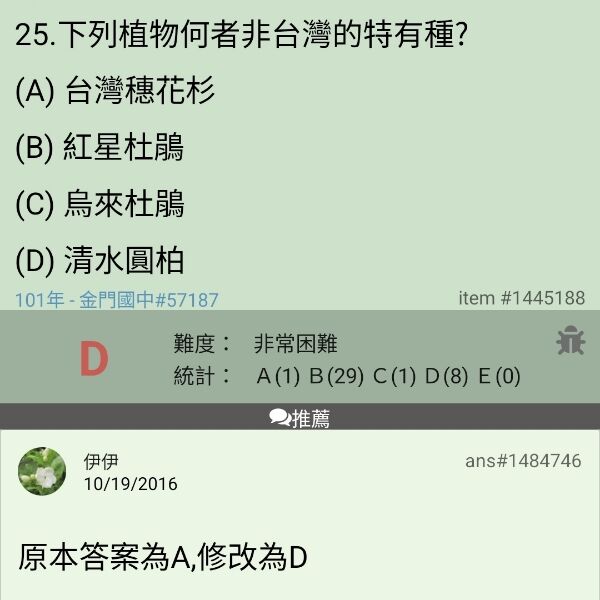The image size is (600, 600).
Task: Open the 101年 - 金門國中#57187 source link
Action: [x=117, y=299]
